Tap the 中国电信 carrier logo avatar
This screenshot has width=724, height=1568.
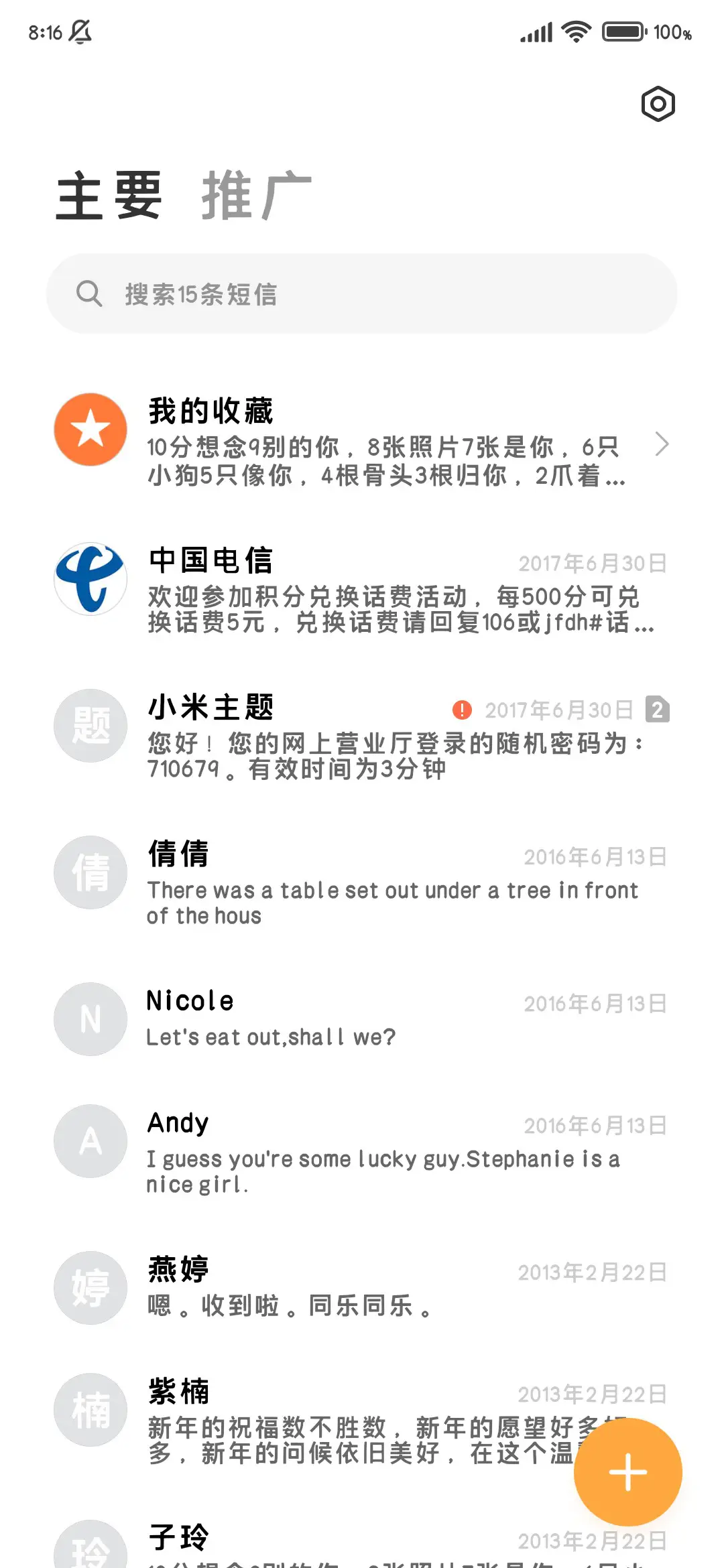click(90, 579)
